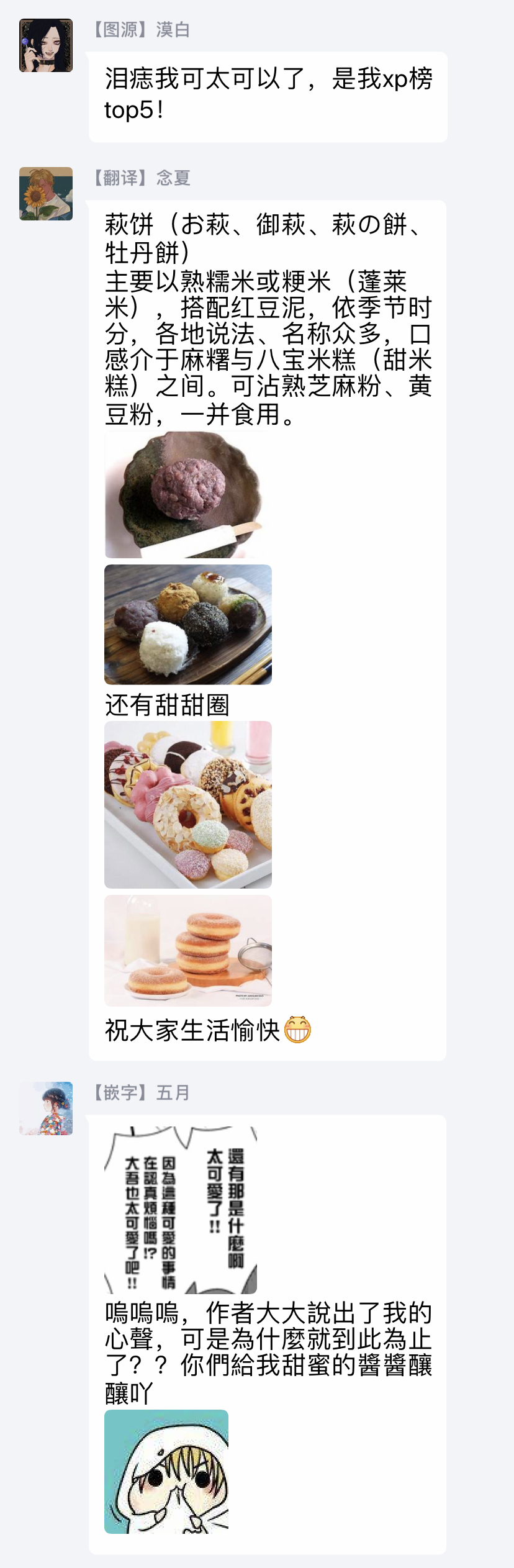Open the crying blonde character sticker
The width and height of the screenshot is (514, 1568).
tap(166, 1471)
